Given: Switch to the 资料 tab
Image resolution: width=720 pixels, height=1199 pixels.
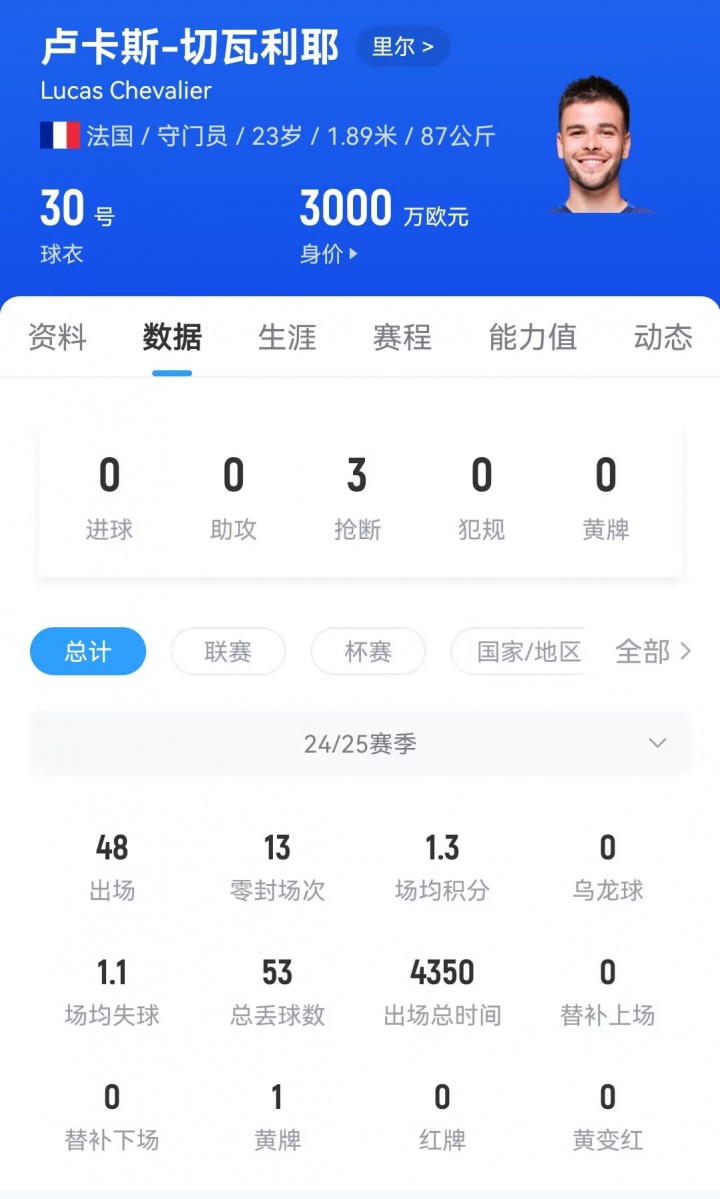Looking at the screenshot, I should (58, 337).
